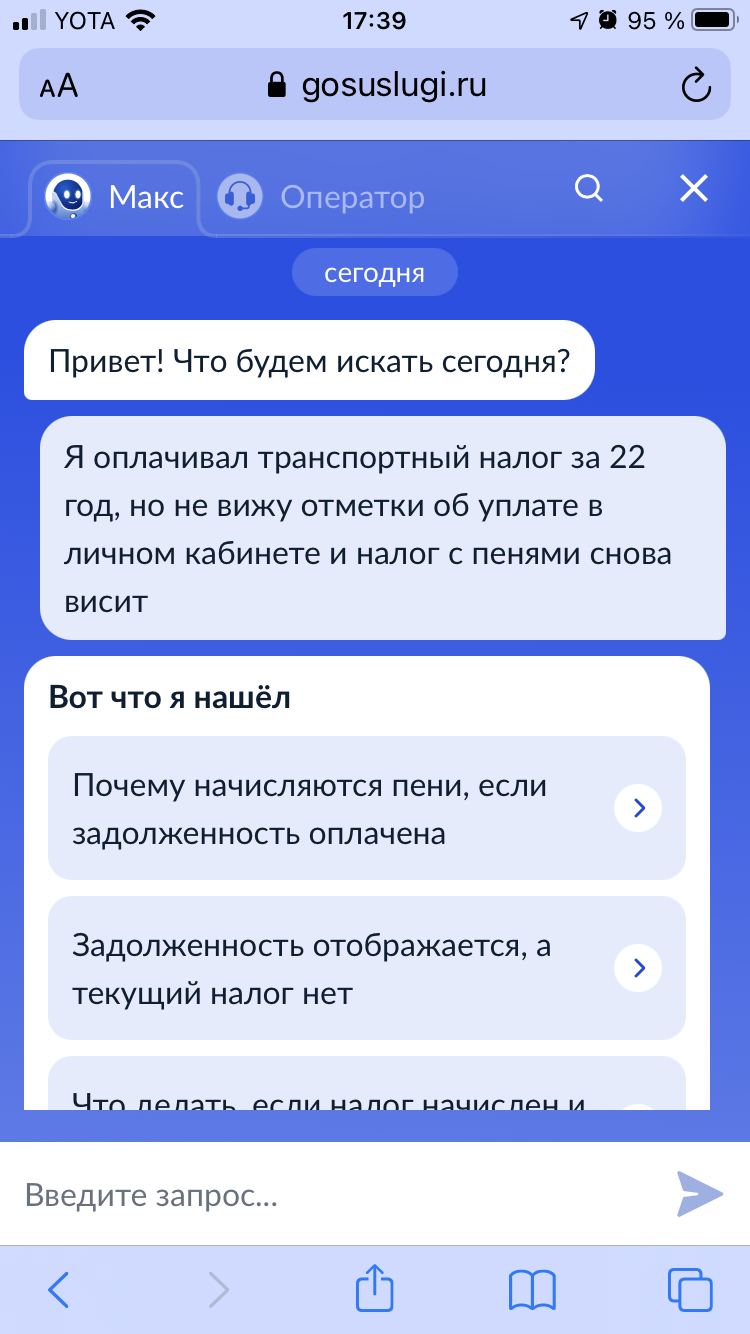Tap the gosuslugi.ru address bar

click(x=376, y=86)
